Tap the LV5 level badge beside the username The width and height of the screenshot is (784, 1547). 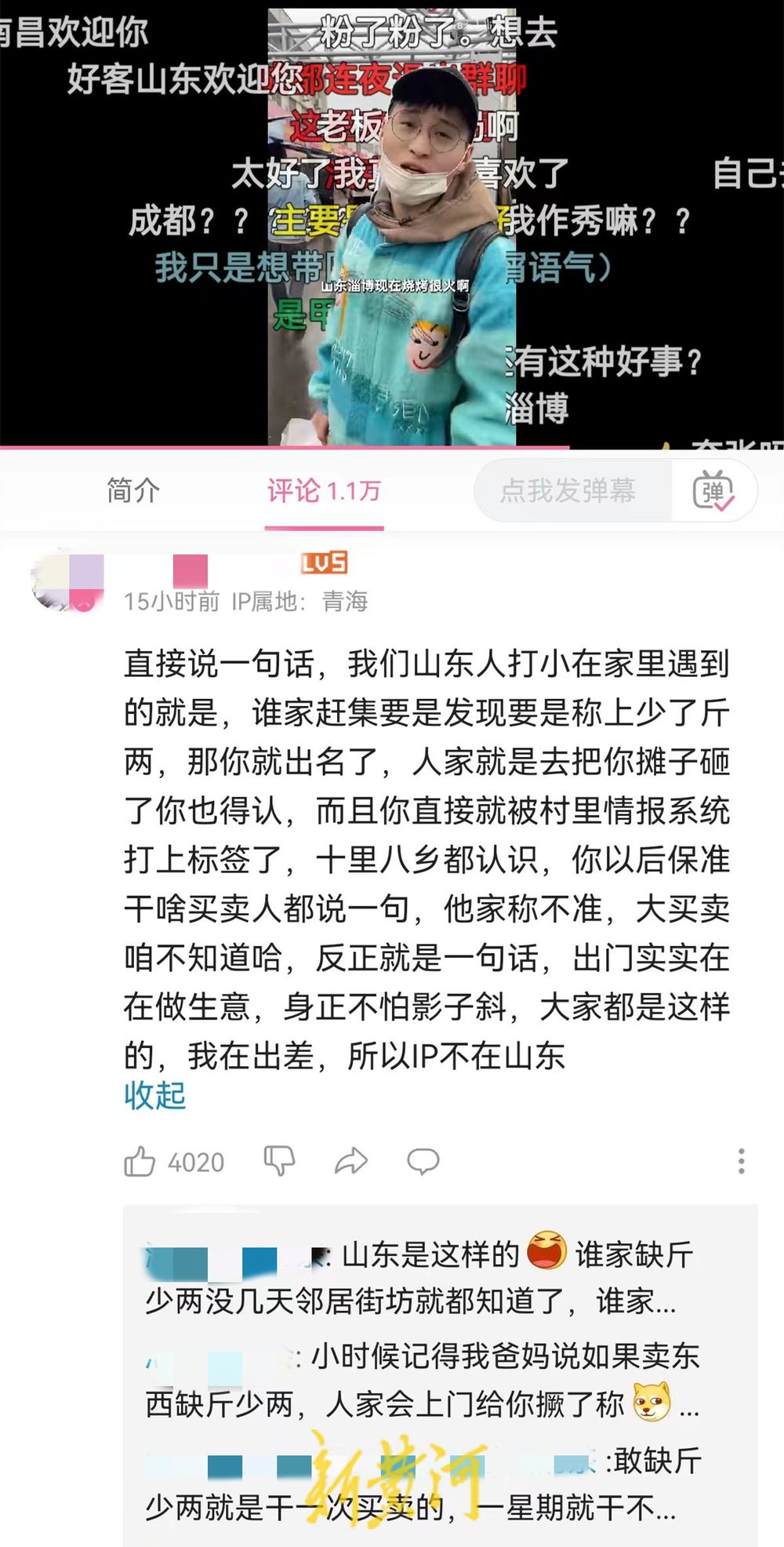coord(322,561)
